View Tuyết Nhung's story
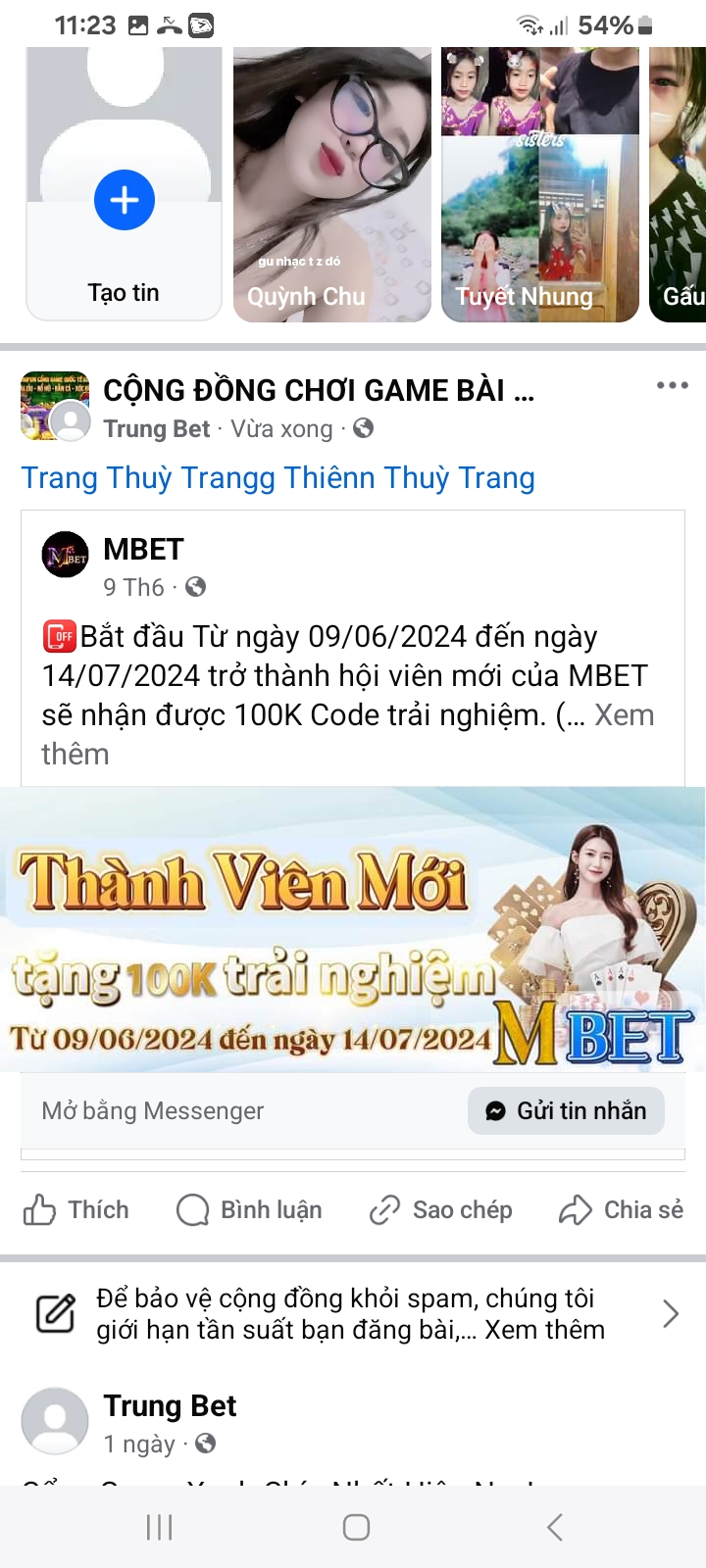This screenshot has width=706, height=1568. coord(540,184)
